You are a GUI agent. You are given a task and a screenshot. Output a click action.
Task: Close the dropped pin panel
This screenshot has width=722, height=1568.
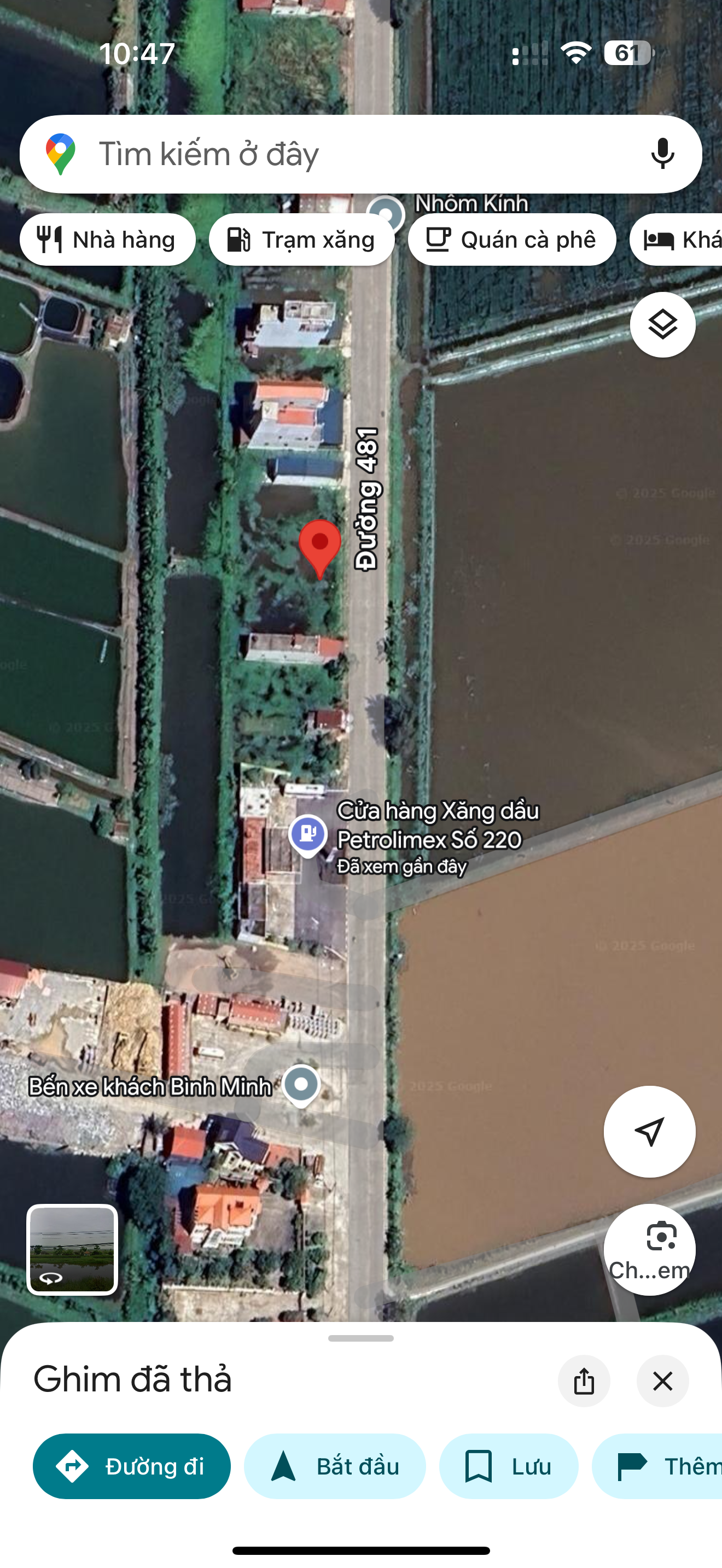click(662, 1381)
